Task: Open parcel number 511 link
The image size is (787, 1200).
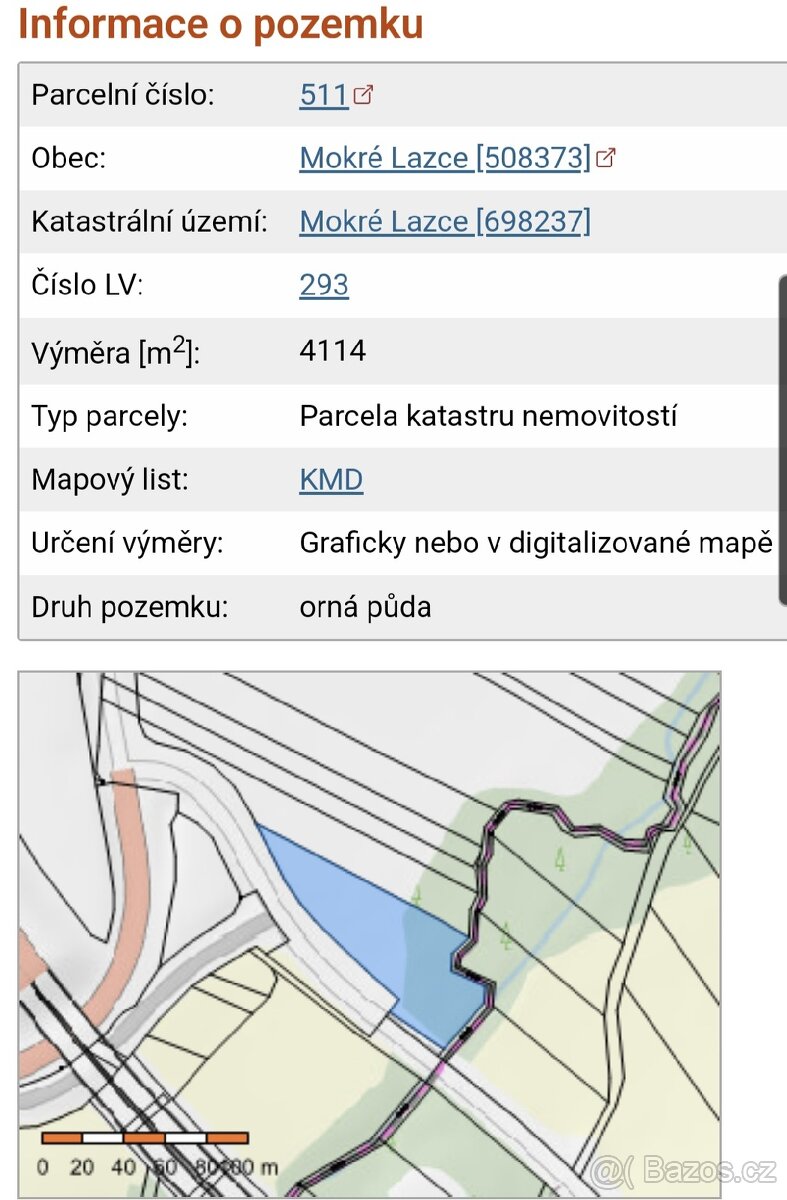Action: point(323,95)
